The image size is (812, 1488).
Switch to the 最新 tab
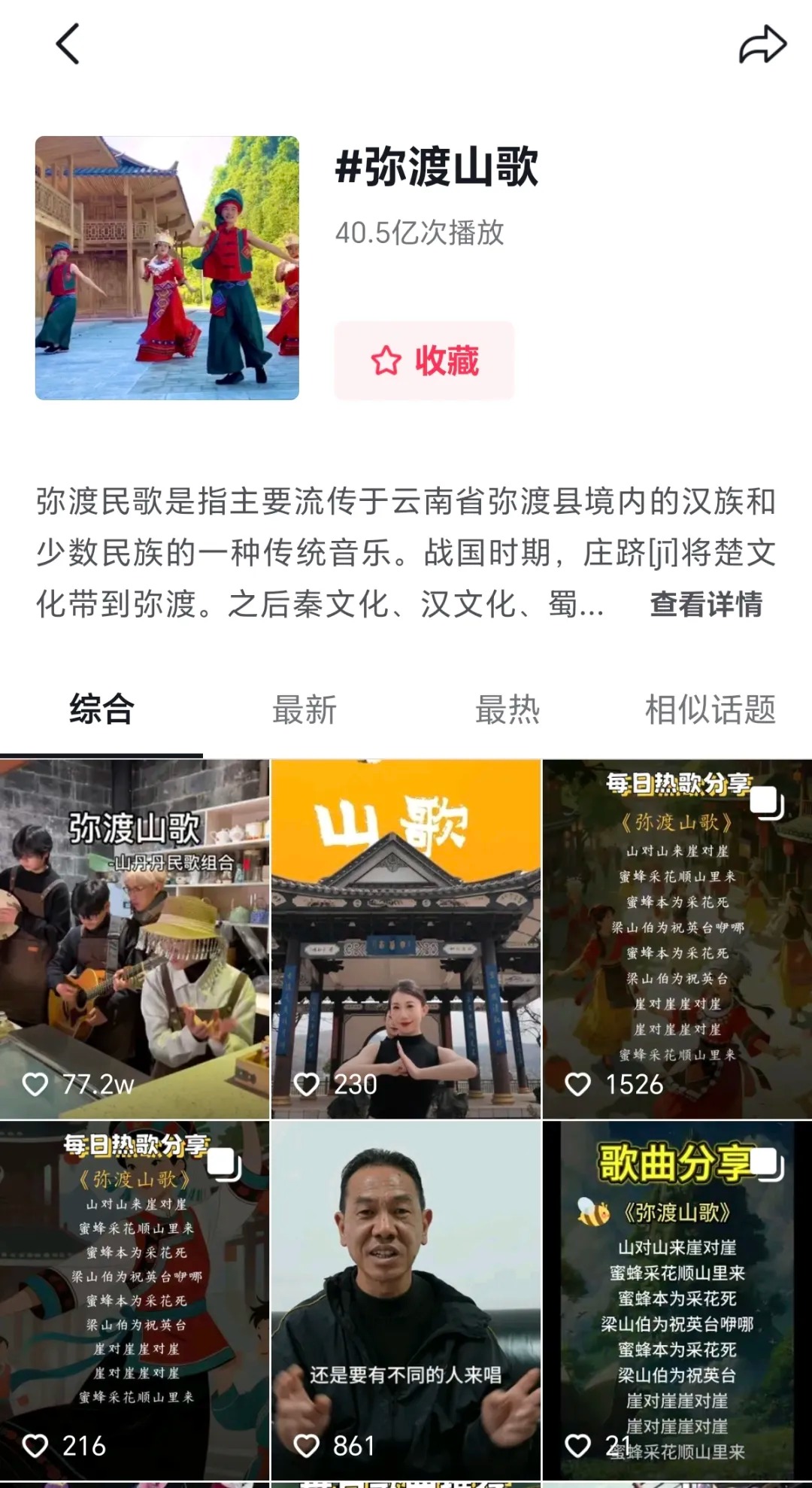304,708
